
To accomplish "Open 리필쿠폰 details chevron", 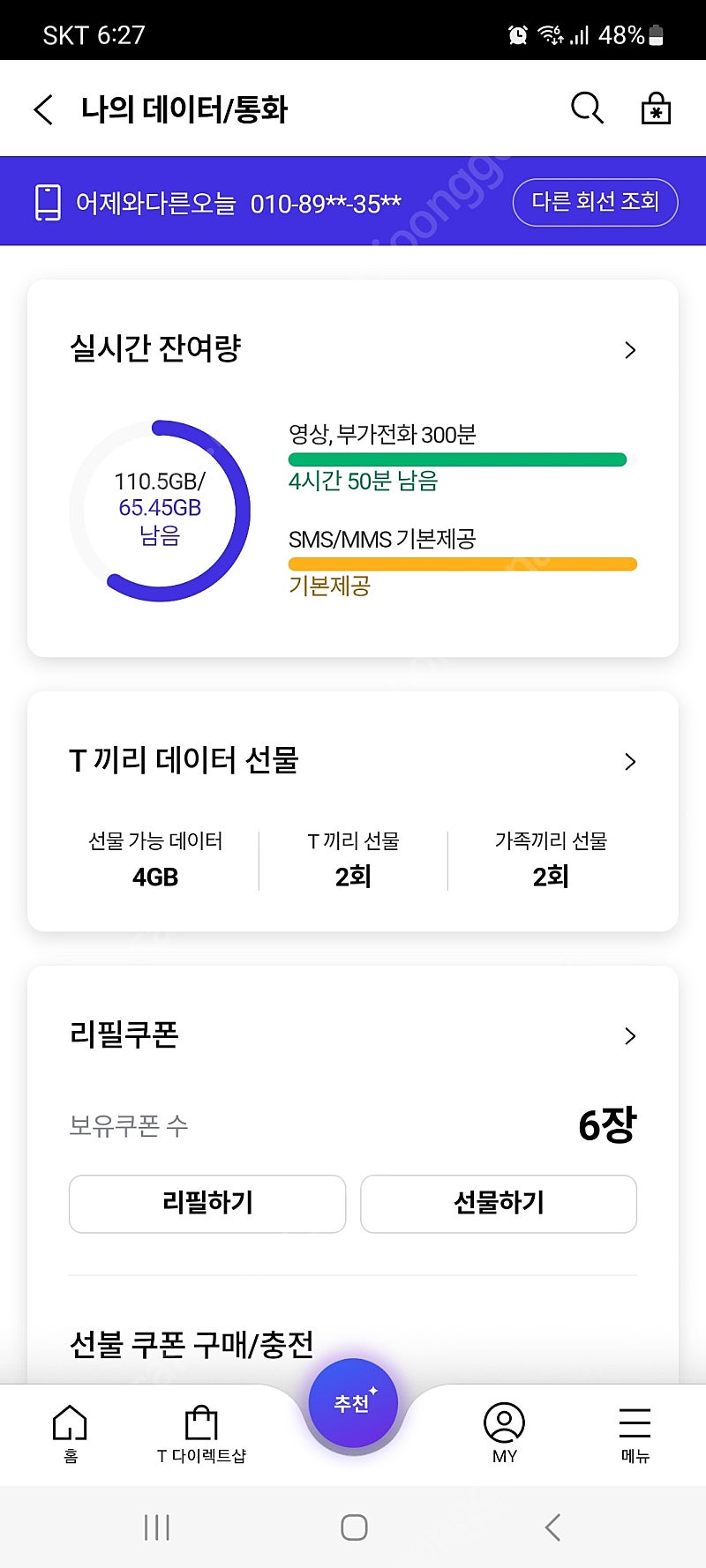I will tap(630, 1035).
